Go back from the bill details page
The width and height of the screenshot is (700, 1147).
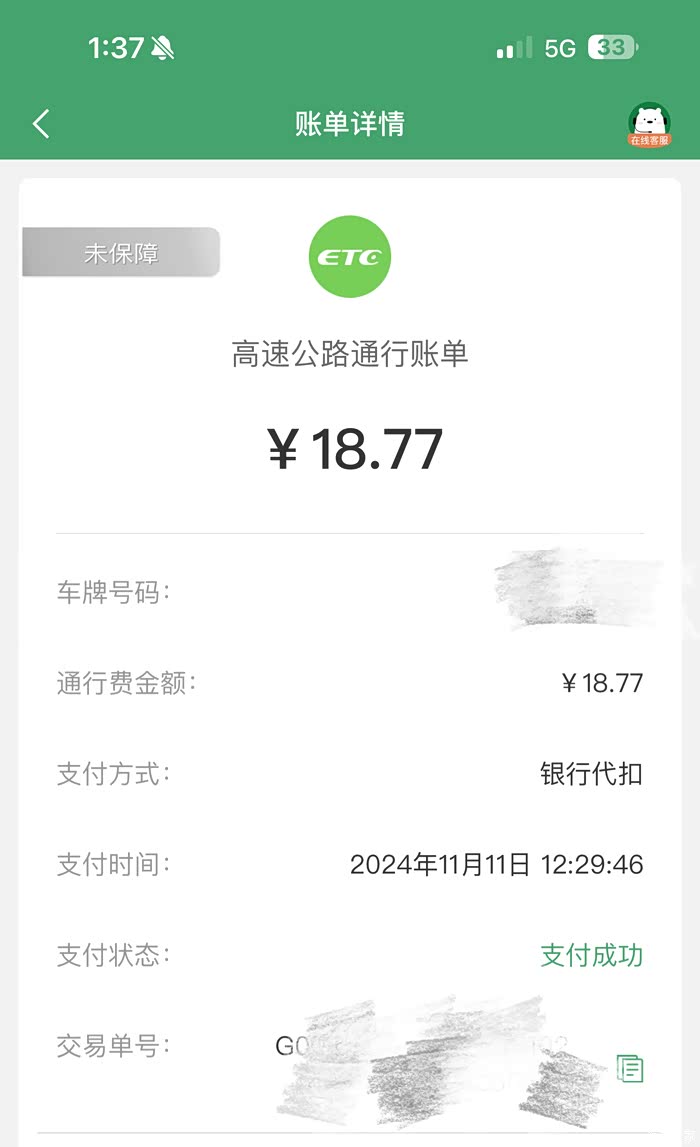[41, 124]
